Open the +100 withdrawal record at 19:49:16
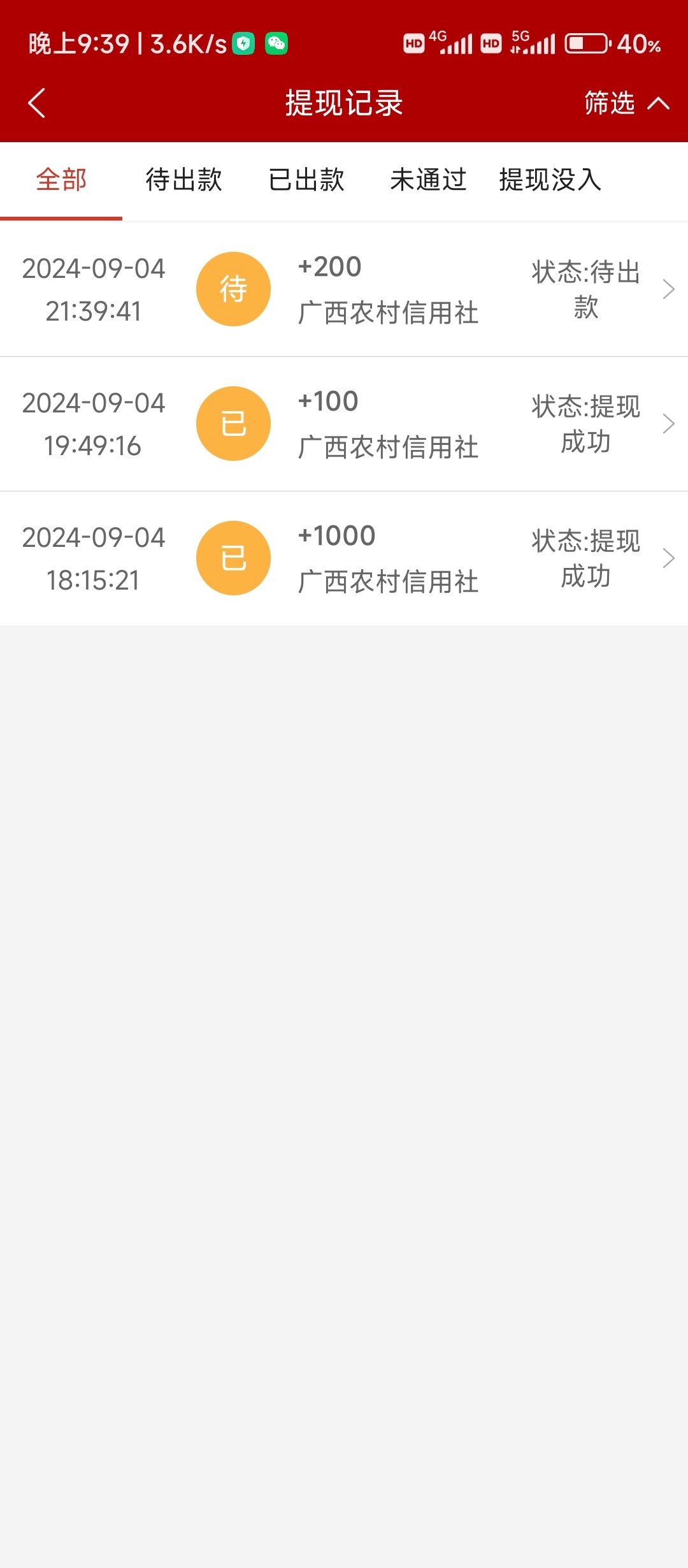The image size is (688, 1568). coord(344,424)
